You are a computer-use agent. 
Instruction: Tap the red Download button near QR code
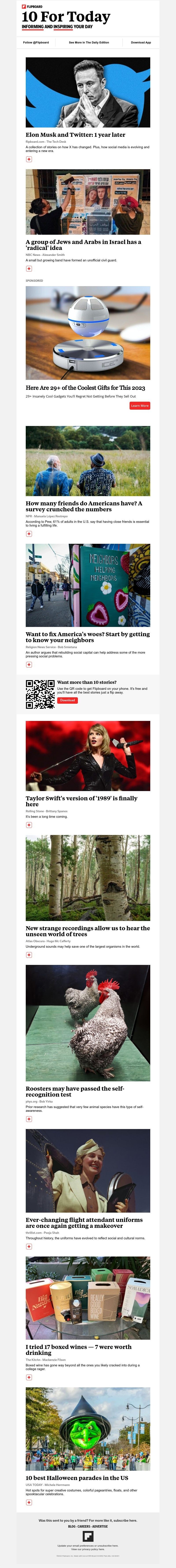(x=67, y=700)
